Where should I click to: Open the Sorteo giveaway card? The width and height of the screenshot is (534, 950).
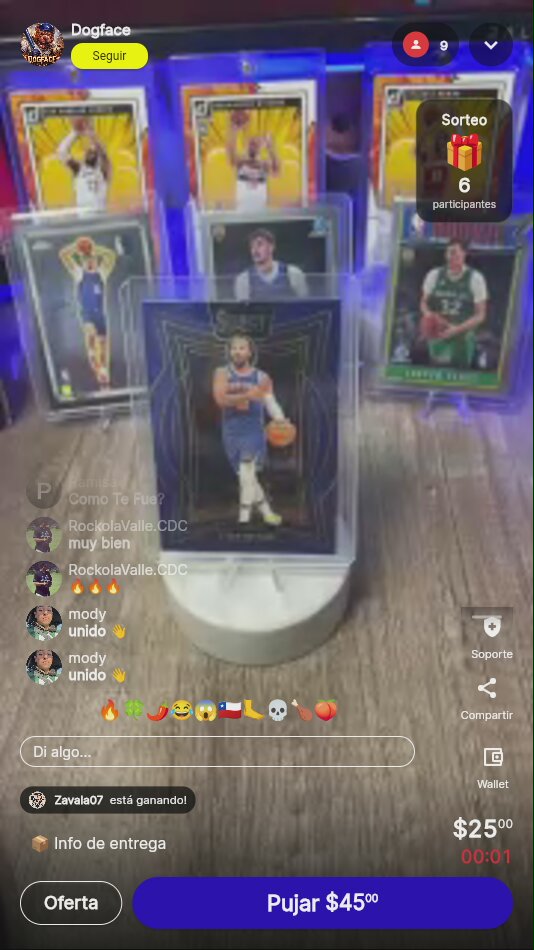(x=464, y=161)
